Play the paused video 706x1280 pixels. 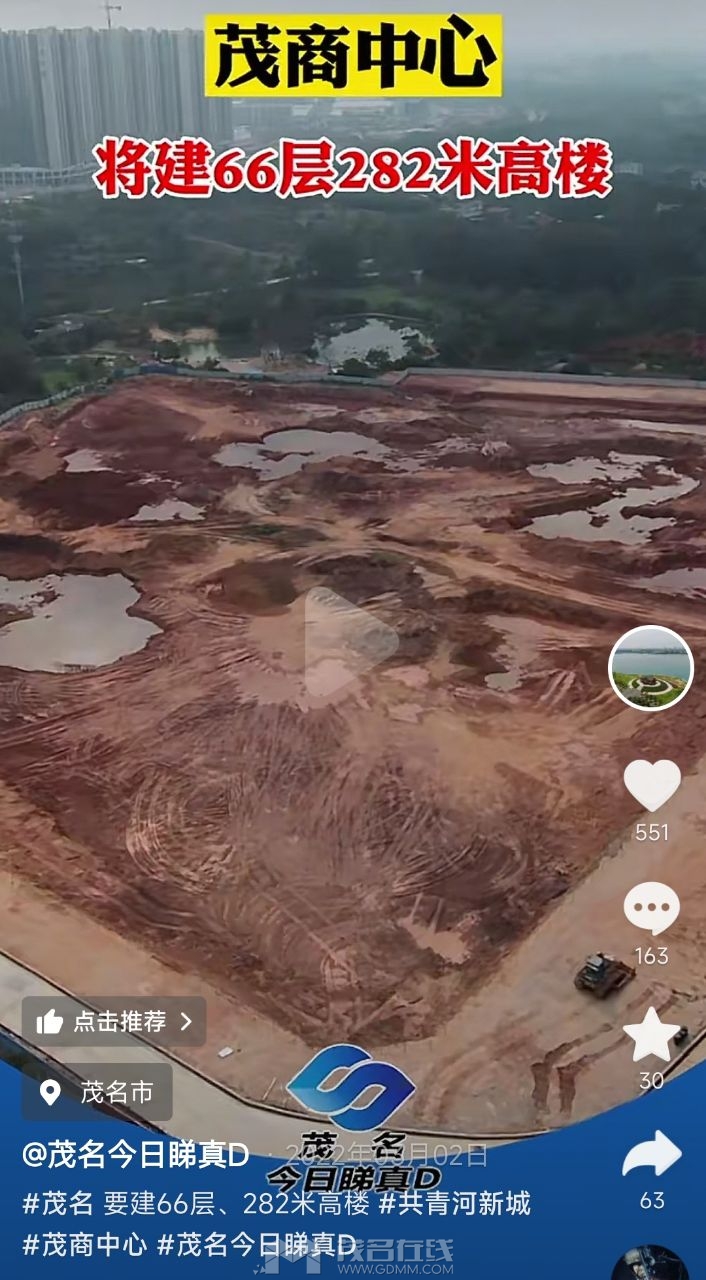coord(350,642)
